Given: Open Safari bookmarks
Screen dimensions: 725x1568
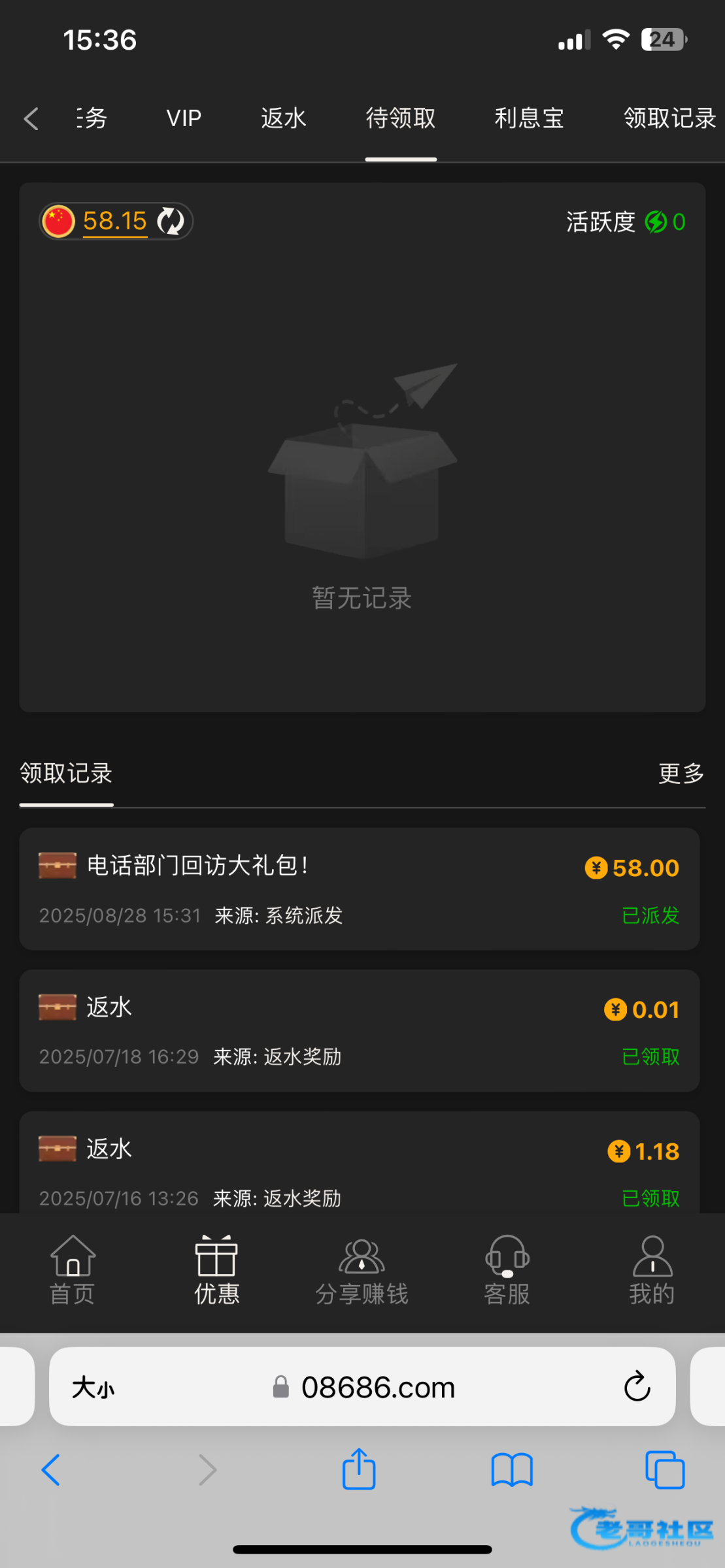Looking at the screenshot, I should tap(512, 1470).
